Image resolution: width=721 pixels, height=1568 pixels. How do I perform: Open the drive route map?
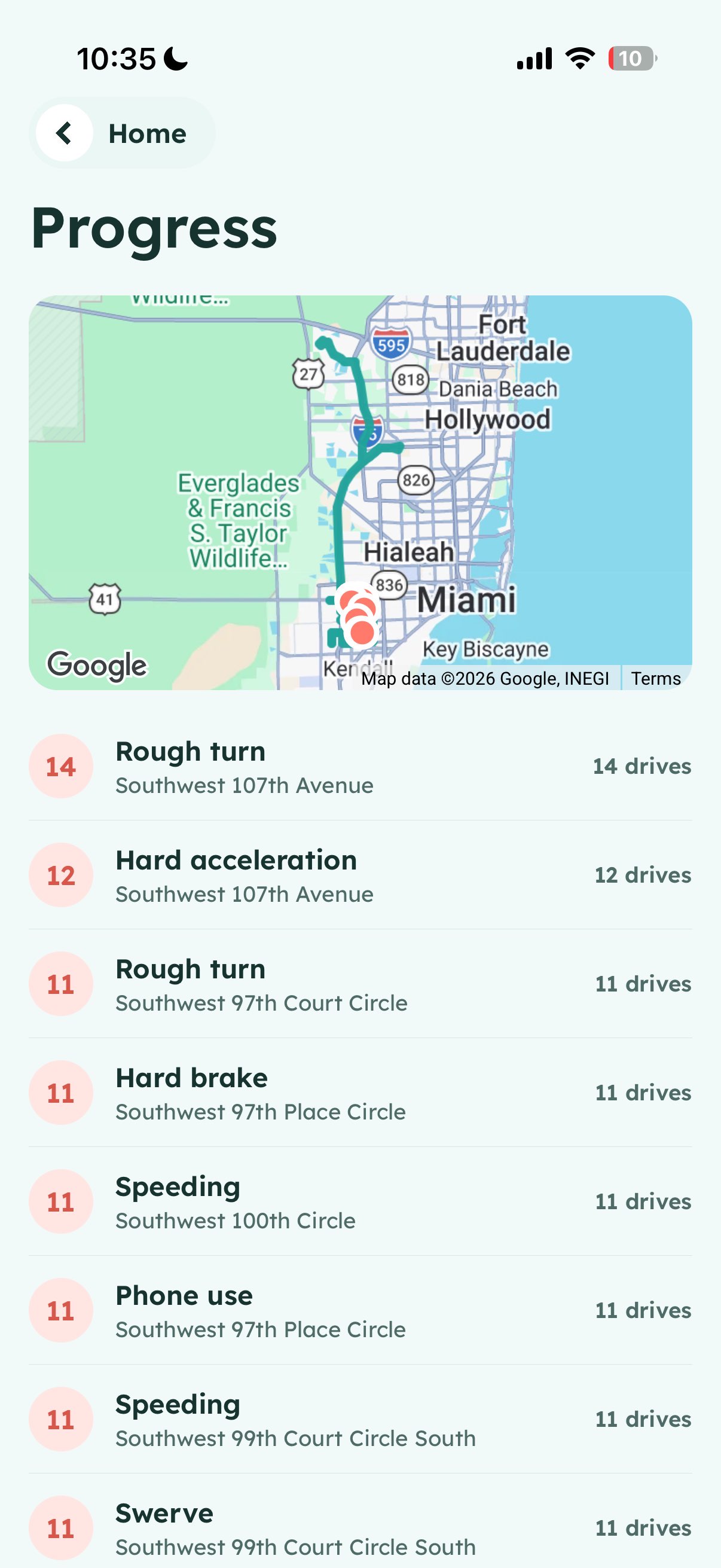point(360,492)
